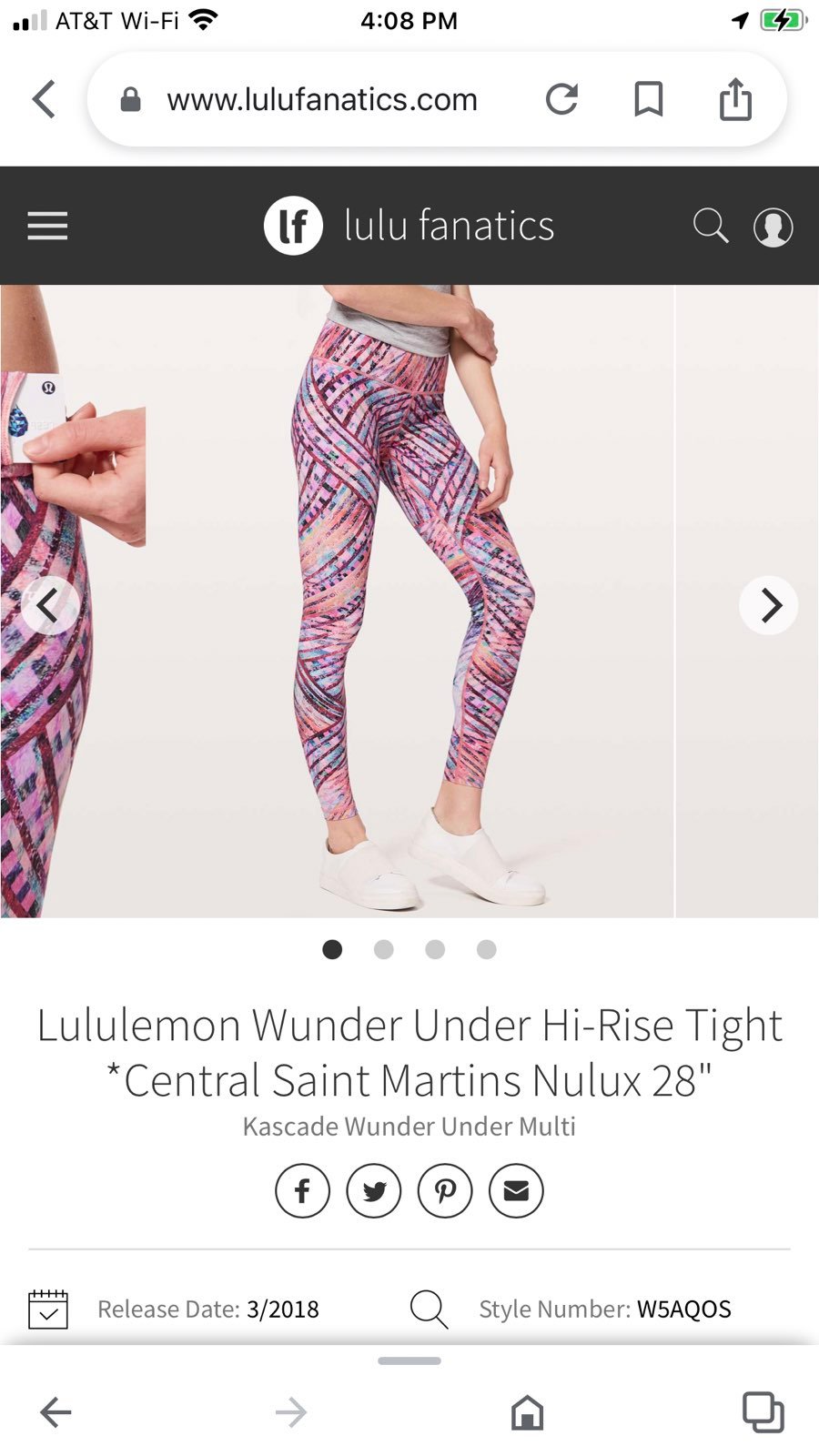Share the product by email

pos(516,1190)
